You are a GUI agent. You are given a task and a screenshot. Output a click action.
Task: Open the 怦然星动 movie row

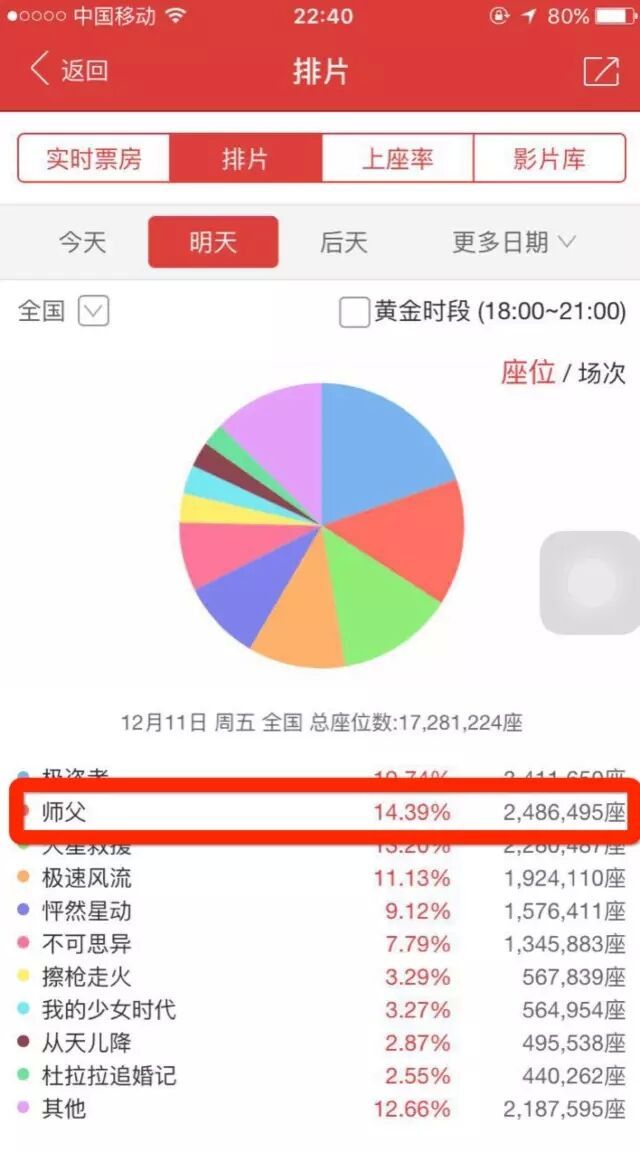(320, 911)
